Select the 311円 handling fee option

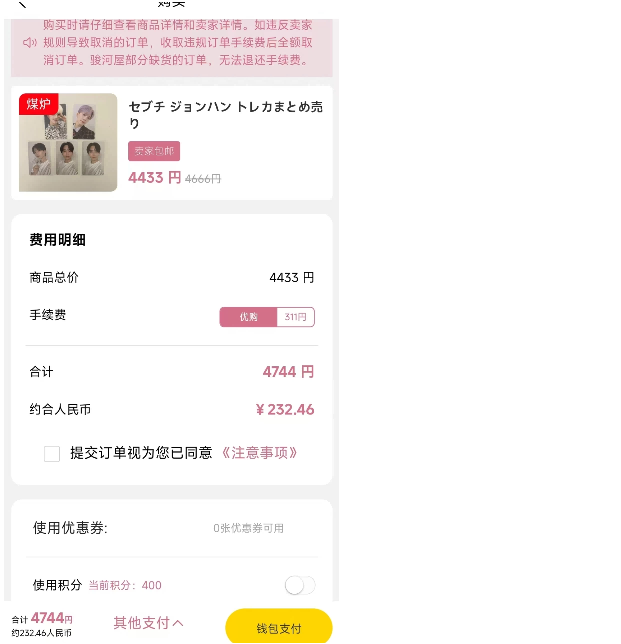pyautogui.click(x=295, y=317)
